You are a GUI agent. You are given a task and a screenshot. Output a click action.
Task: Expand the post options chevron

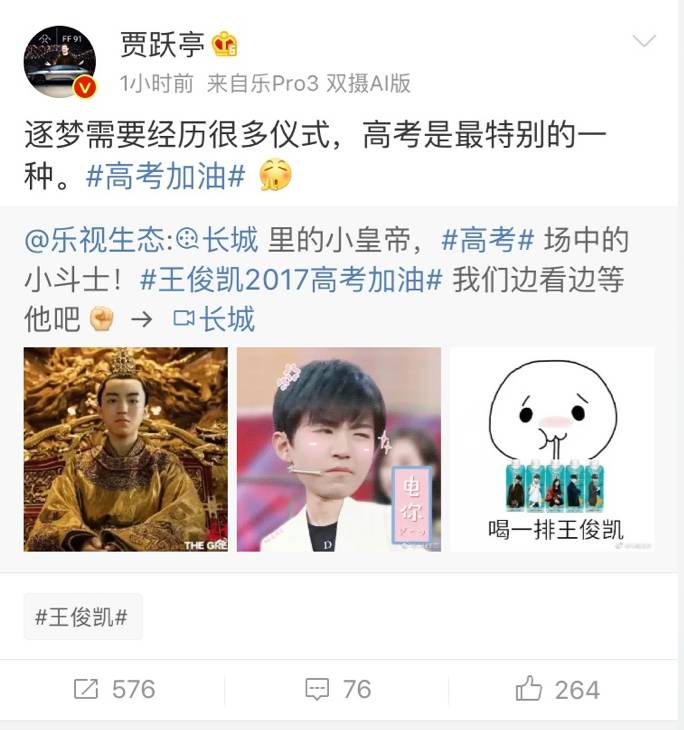coord(644,42)
